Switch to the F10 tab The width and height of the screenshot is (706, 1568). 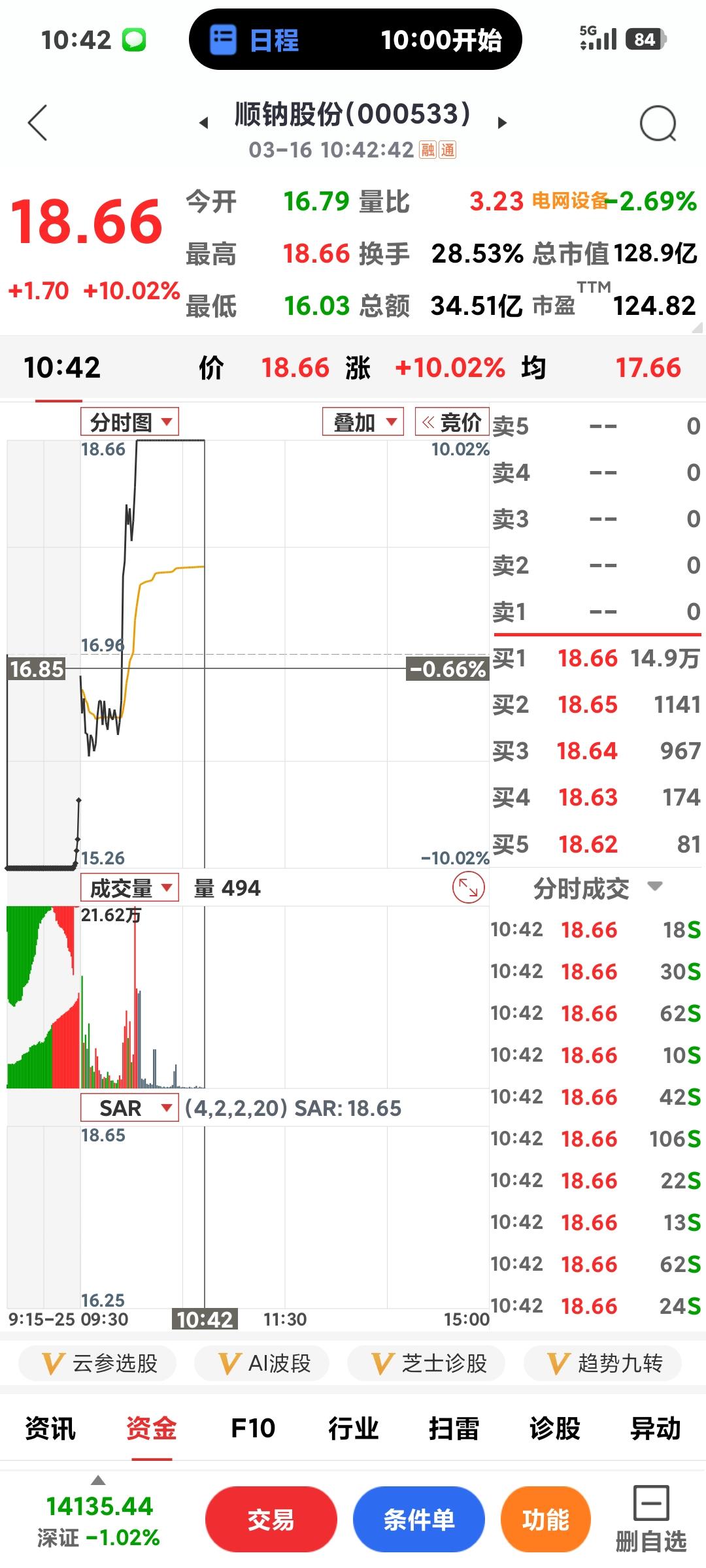click(x=252, y=1429)
